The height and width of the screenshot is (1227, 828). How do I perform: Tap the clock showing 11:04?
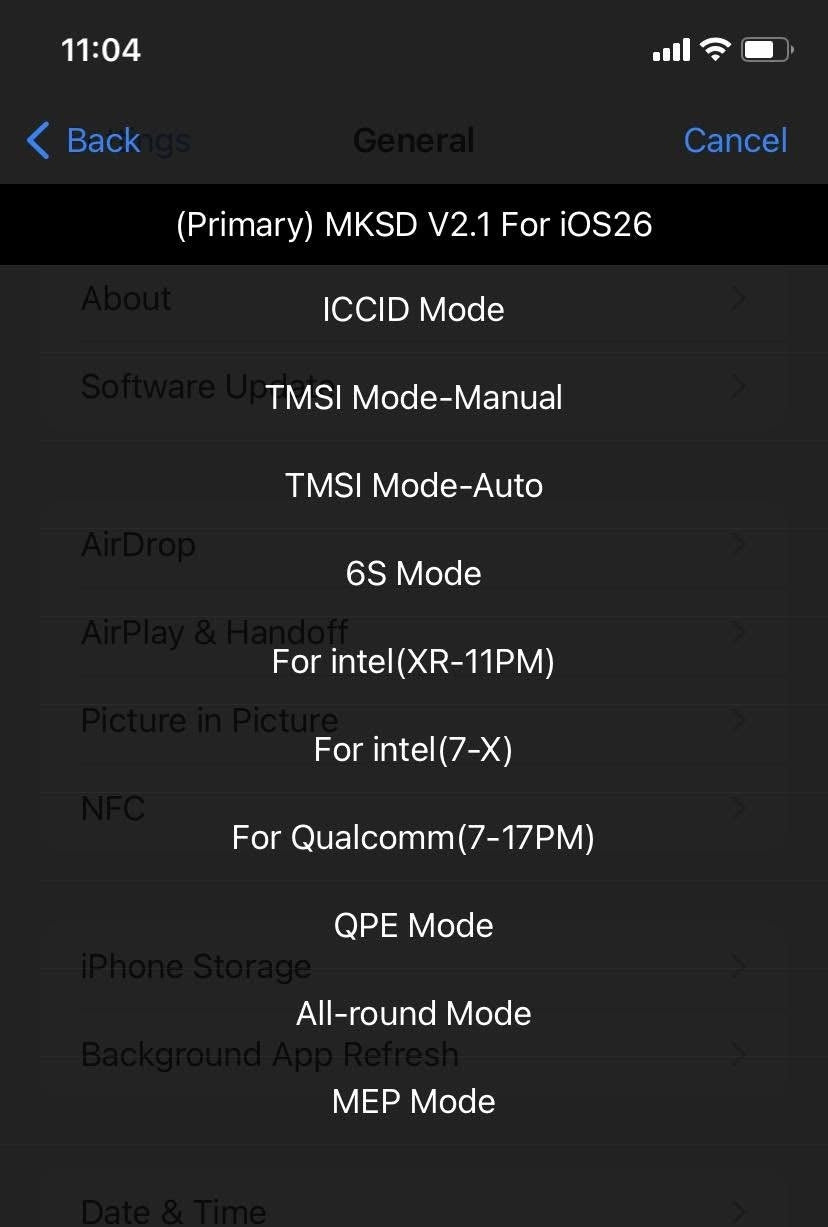point(101,50)
